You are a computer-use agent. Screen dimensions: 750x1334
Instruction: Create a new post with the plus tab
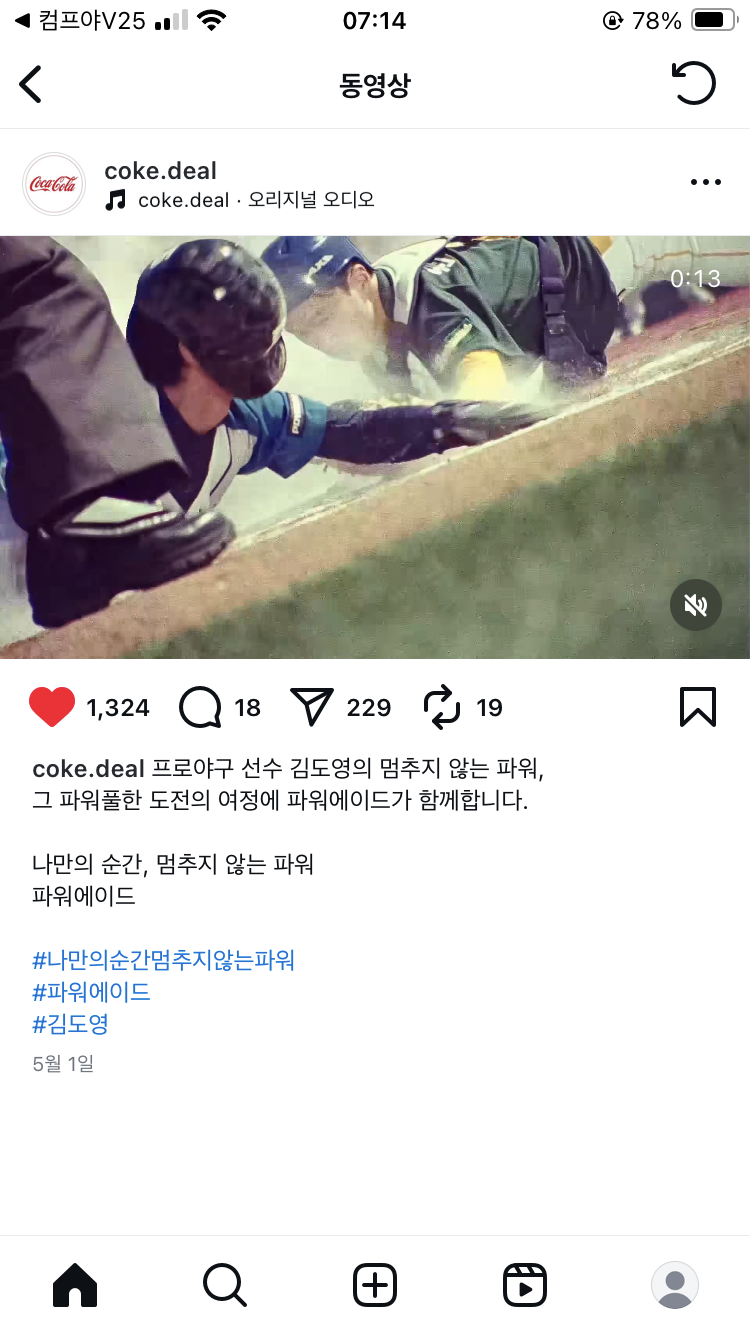pyautogui.click(x=375, y=1285)
